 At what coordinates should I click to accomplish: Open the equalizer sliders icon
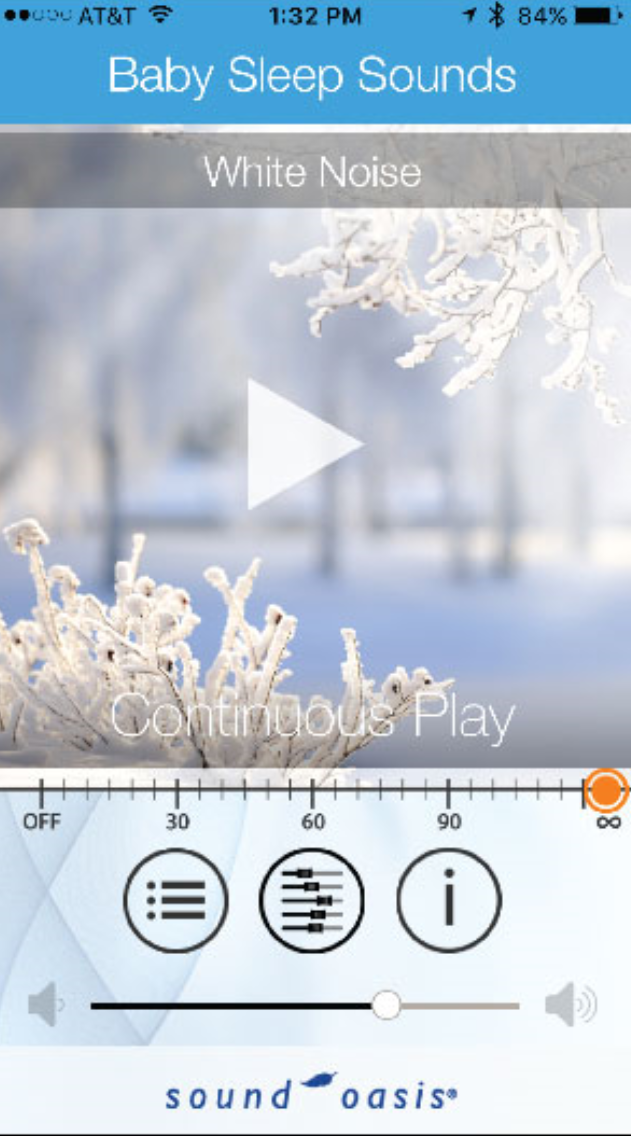point(312,901)
